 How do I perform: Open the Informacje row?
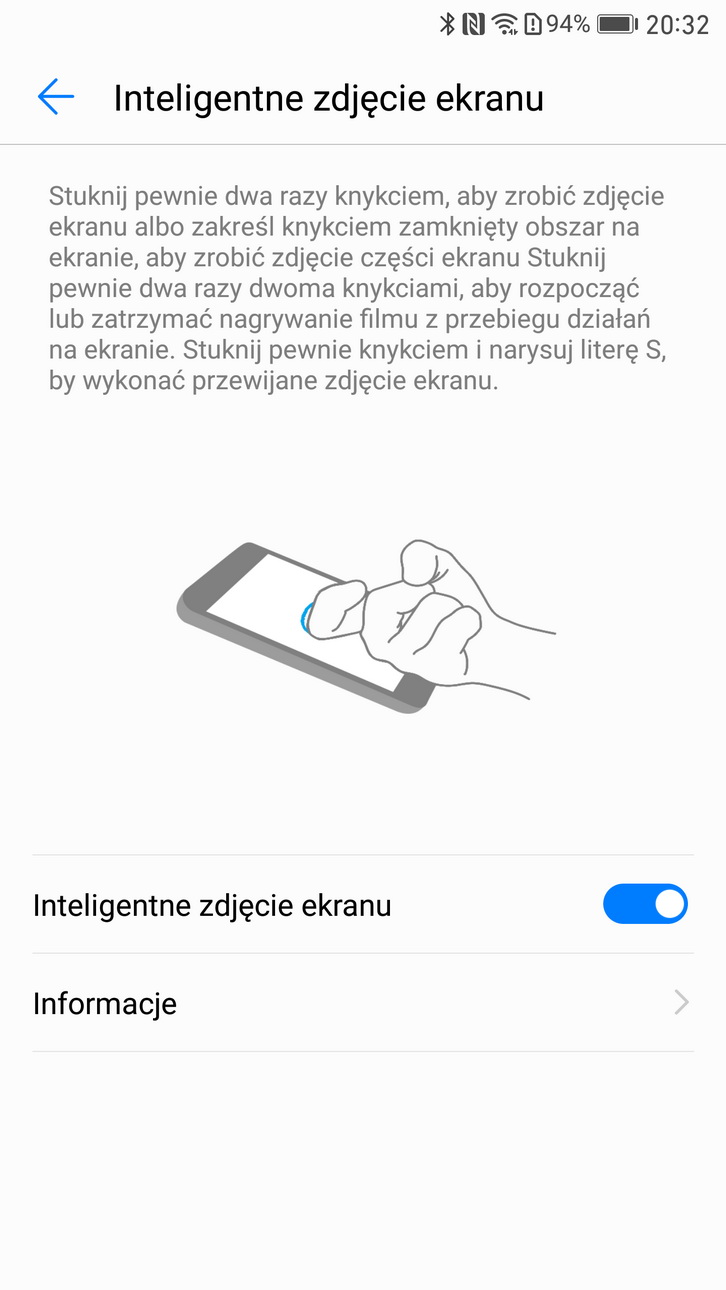click(362, 1003)
